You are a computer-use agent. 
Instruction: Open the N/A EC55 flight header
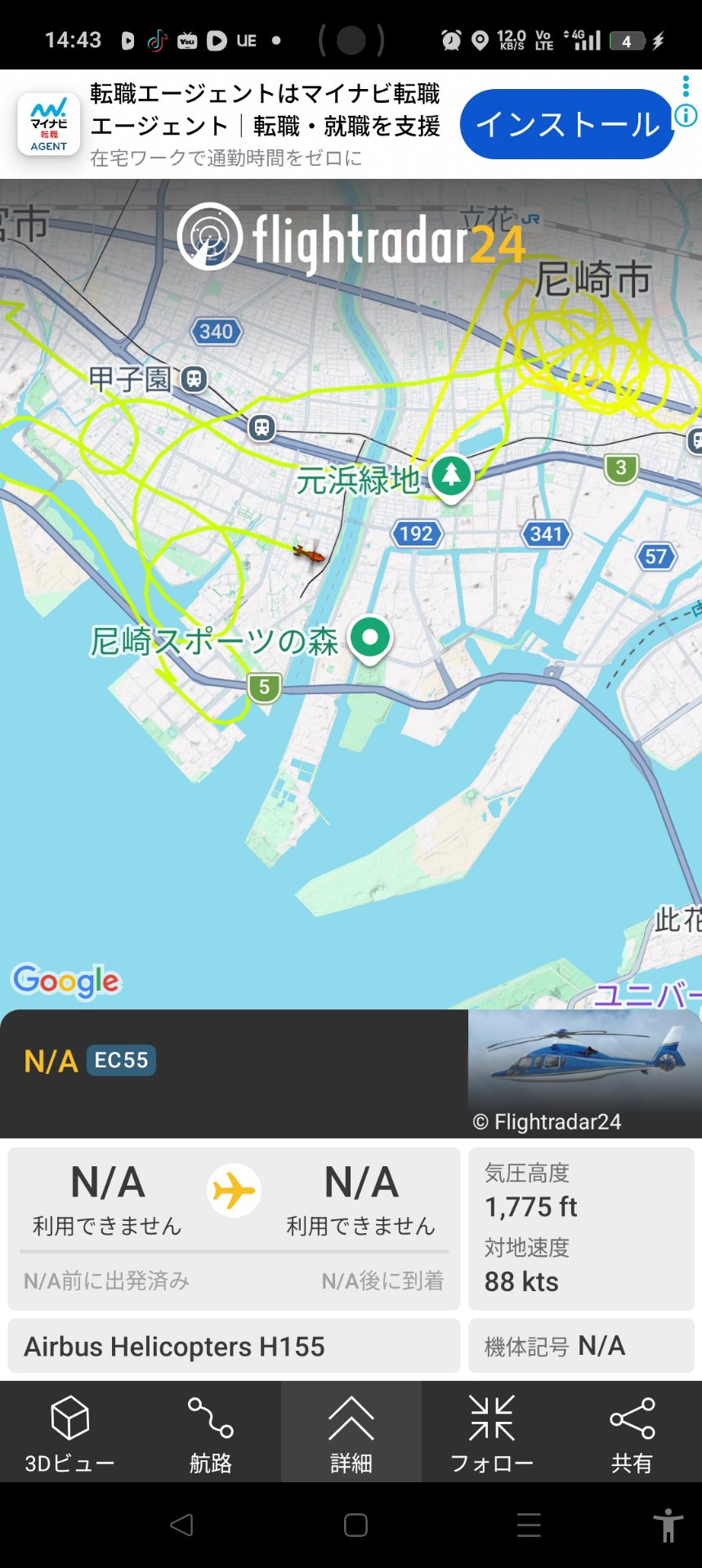(233, 1062)
